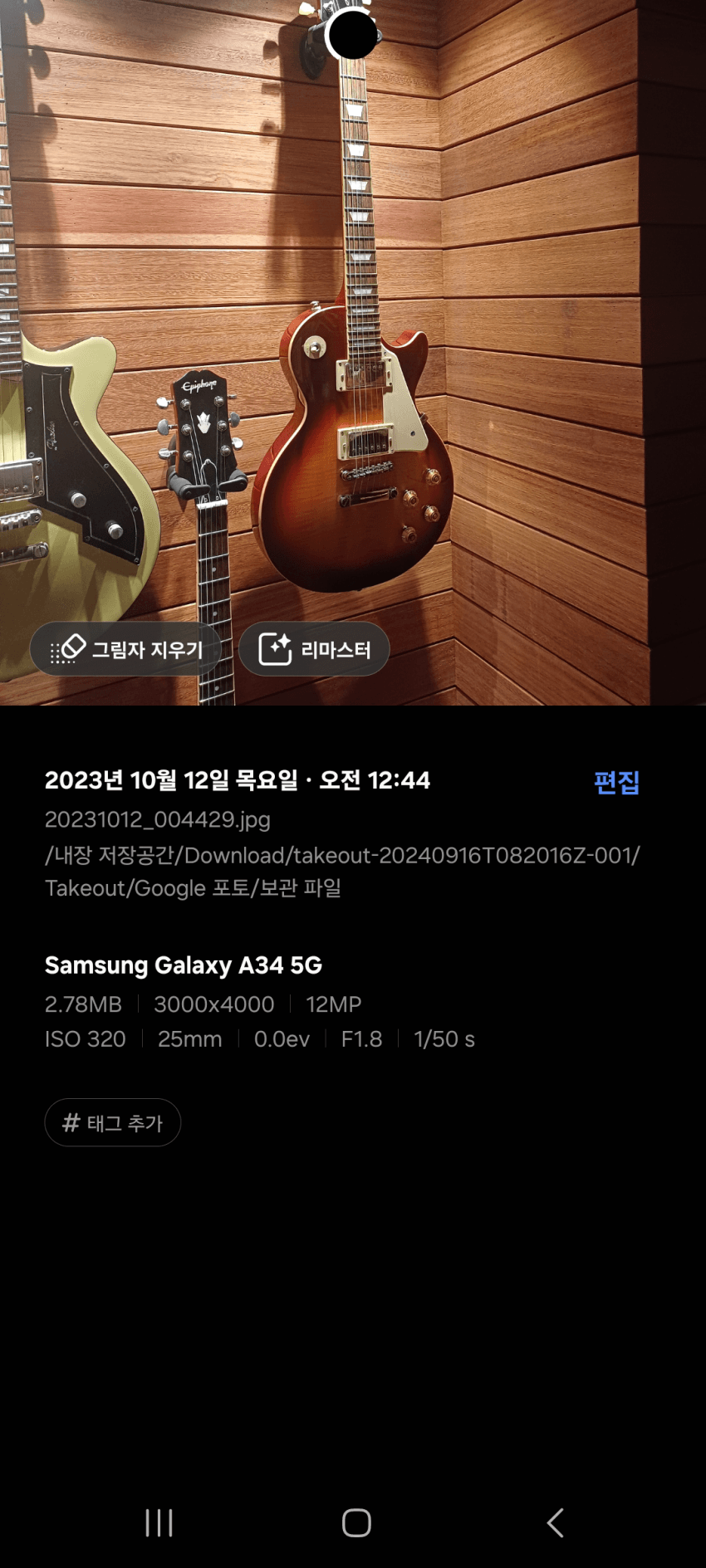This screenshot has width=706, height=1568.
Task: Go to the home screen
Action: [356, 1522]
